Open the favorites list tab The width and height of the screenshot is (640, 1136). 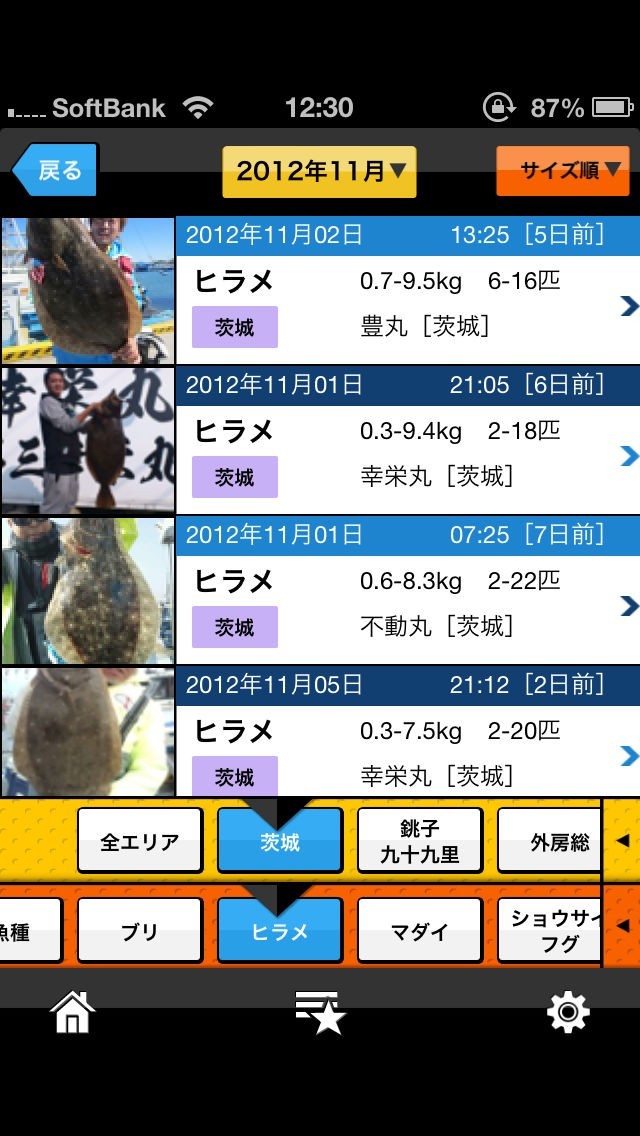[x=320, y=1013]
